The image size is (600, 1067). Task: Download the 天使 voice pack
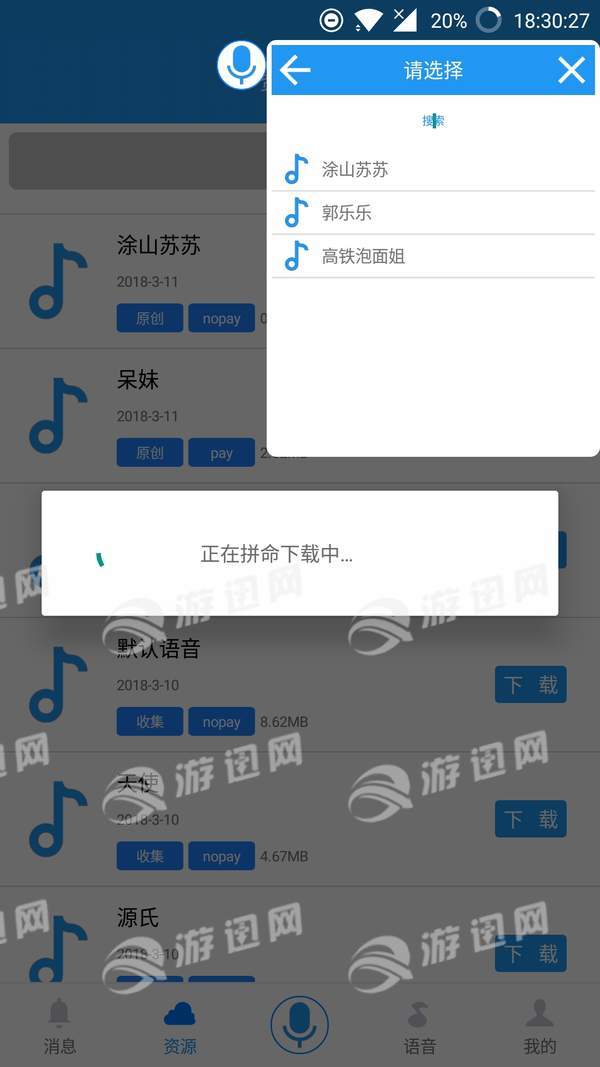coord(530,819)
